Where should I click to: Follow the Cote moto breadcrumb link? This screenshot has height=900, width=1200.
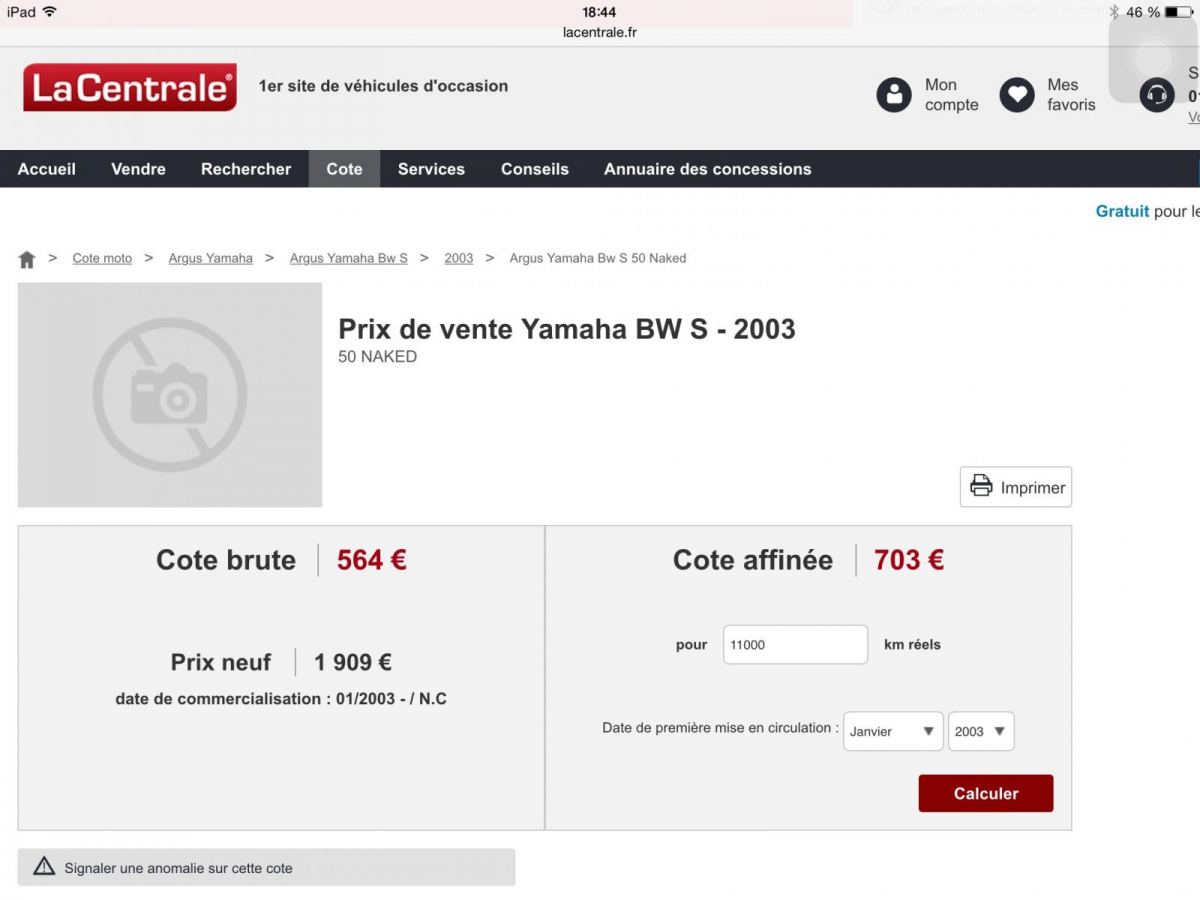102,258
